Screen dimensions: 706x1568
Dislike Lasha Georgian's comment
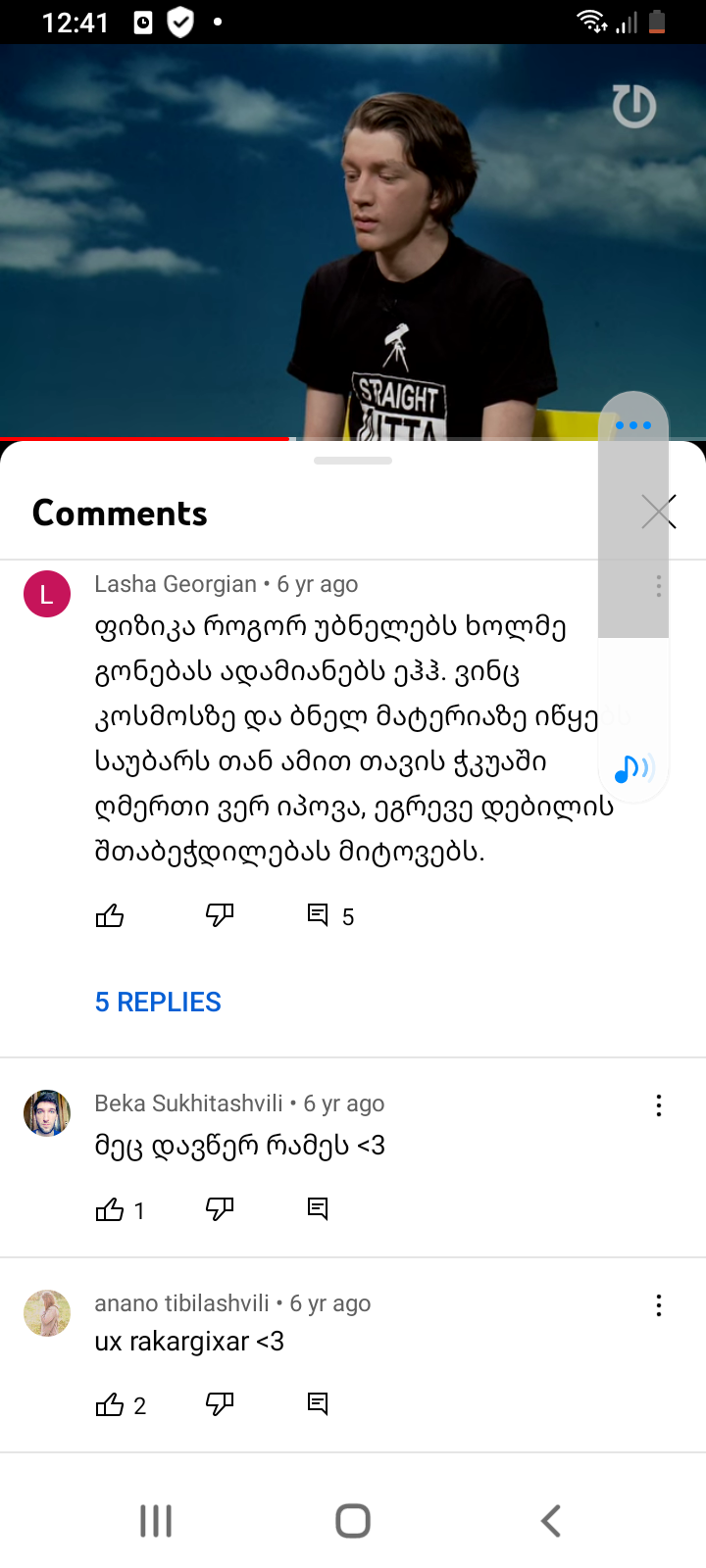(220, 915)
